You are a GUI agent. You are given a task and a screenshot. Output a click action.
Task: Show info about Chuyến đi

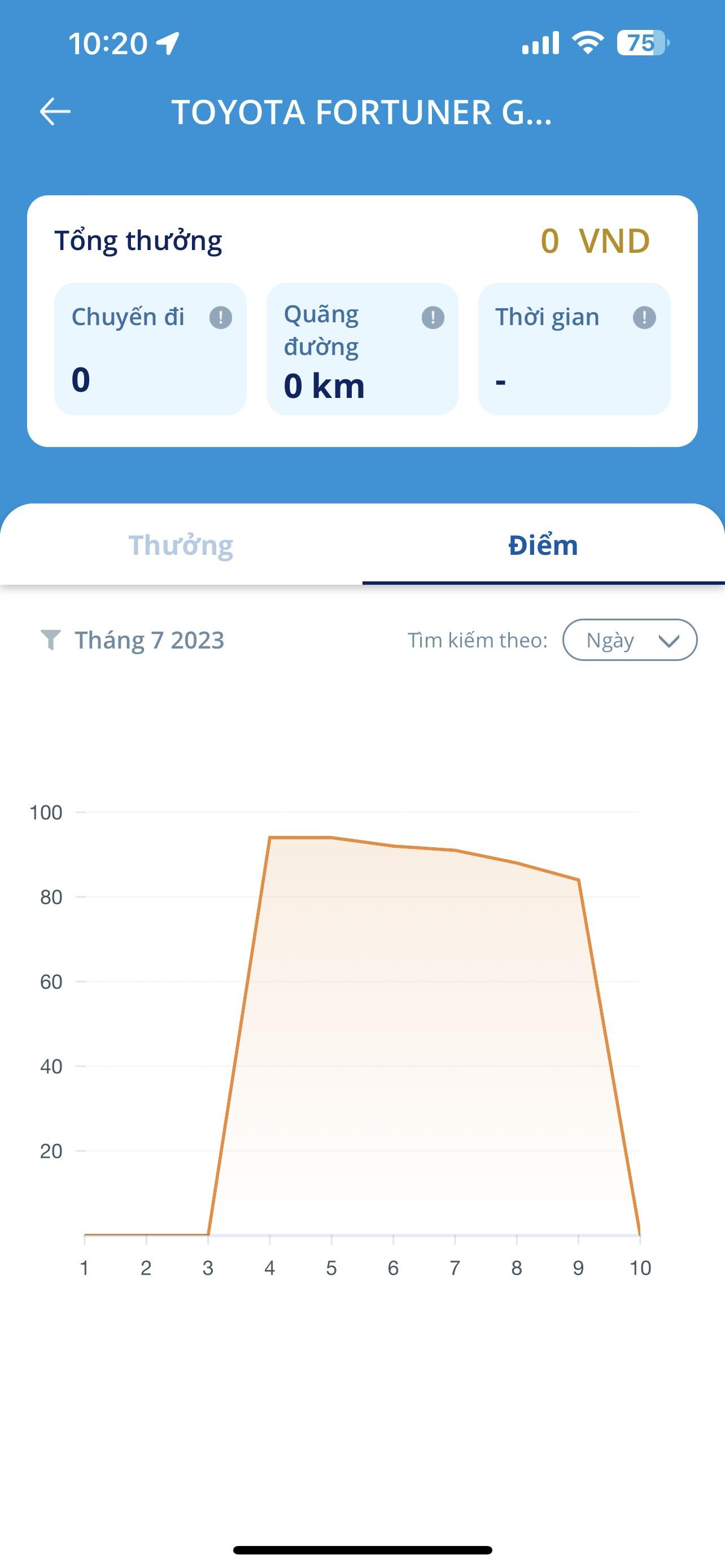[221, 317]
